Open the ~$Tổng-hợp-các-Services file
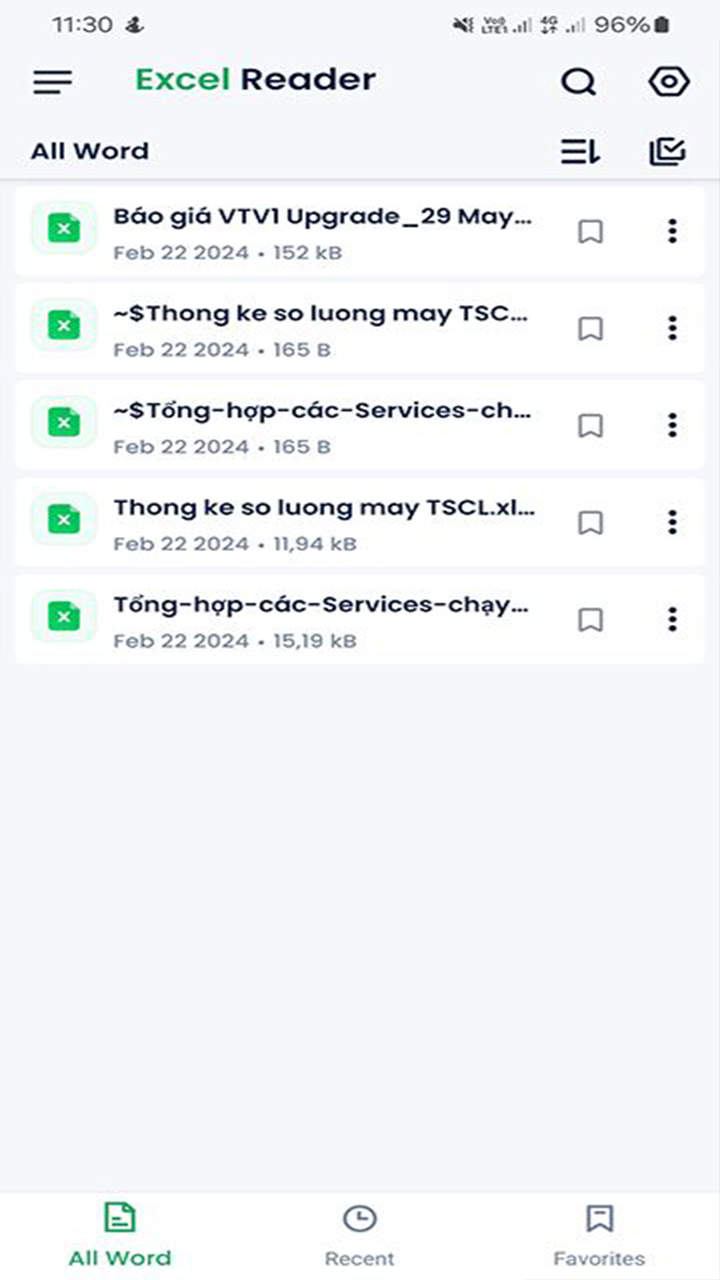 (322, 426)
